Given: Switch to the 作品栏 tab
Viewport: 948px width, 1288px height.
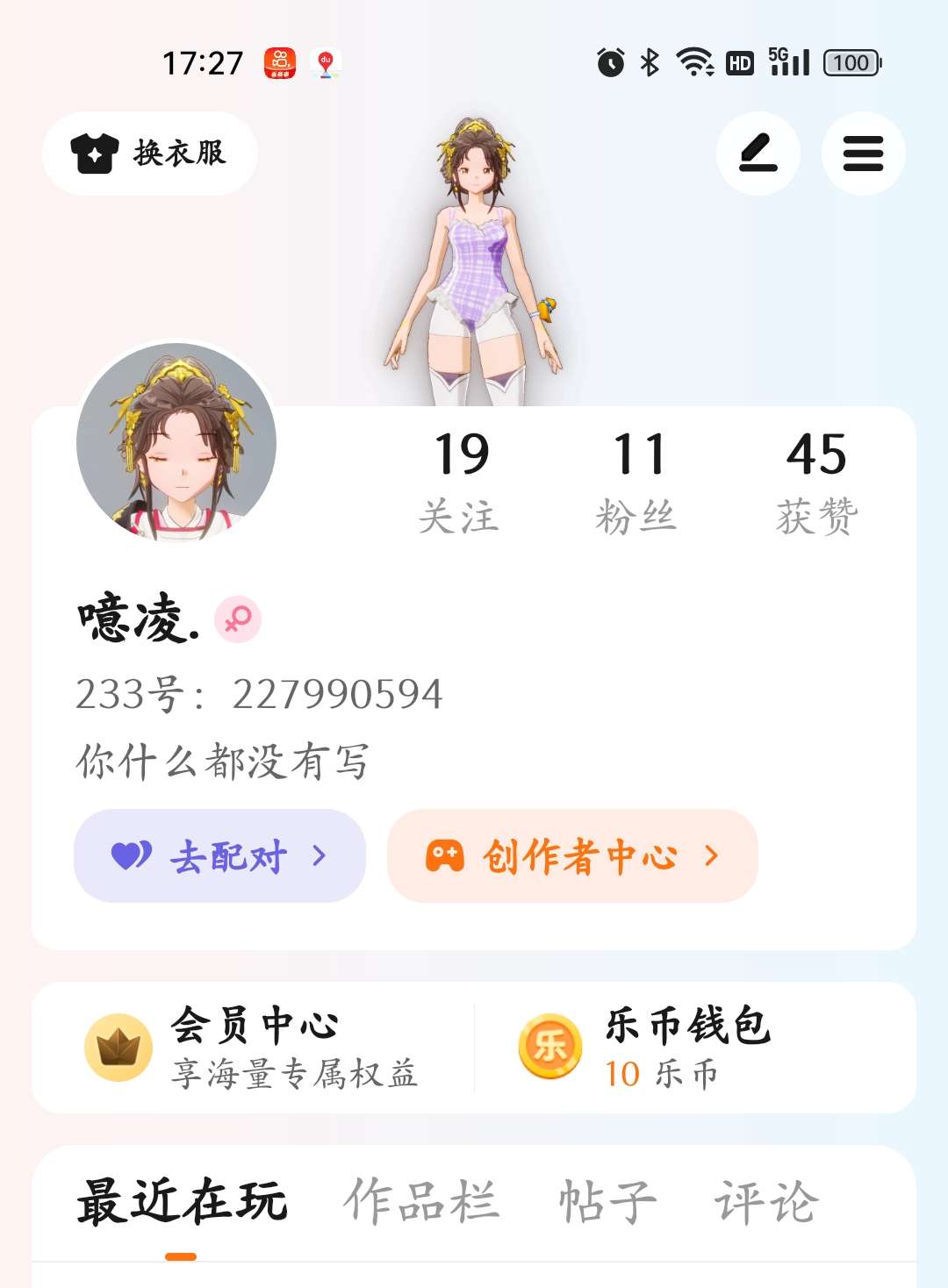Looking at the screenshot, I should [x=421, y=1201].
